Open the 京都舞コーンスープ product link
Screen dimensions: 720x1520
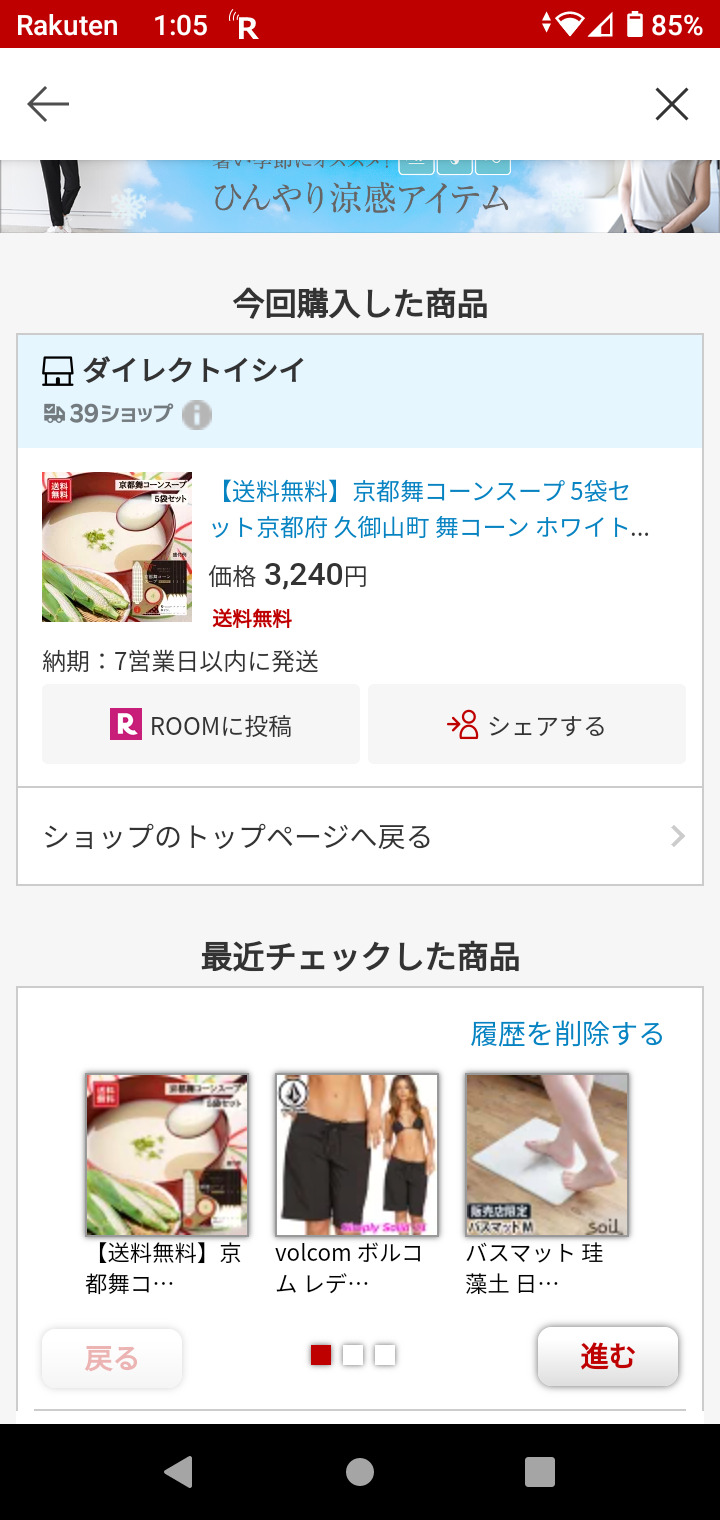(430, 509)
